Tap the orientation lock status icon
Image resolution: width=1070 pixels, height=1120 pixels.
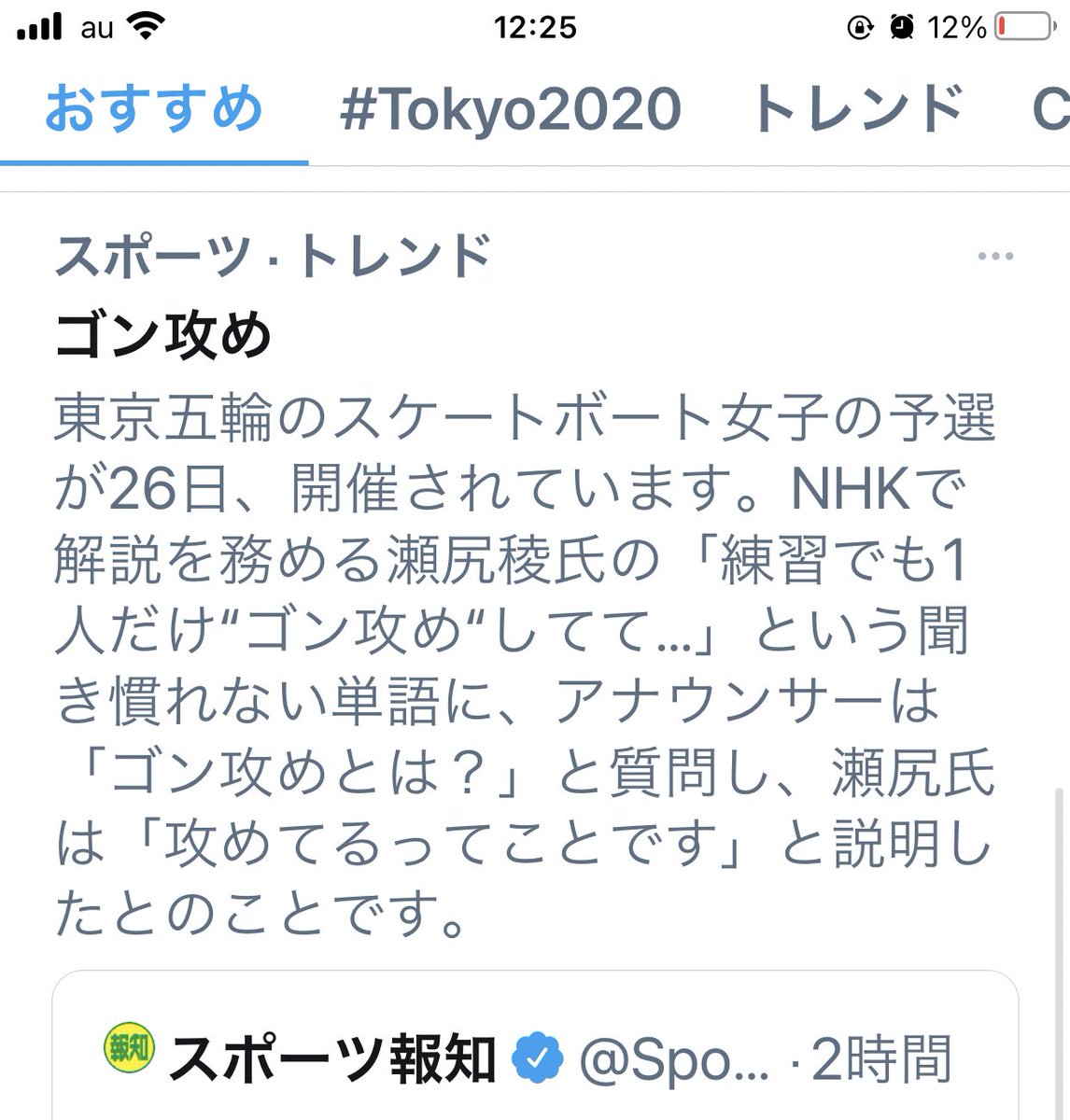tap(860, 26)
